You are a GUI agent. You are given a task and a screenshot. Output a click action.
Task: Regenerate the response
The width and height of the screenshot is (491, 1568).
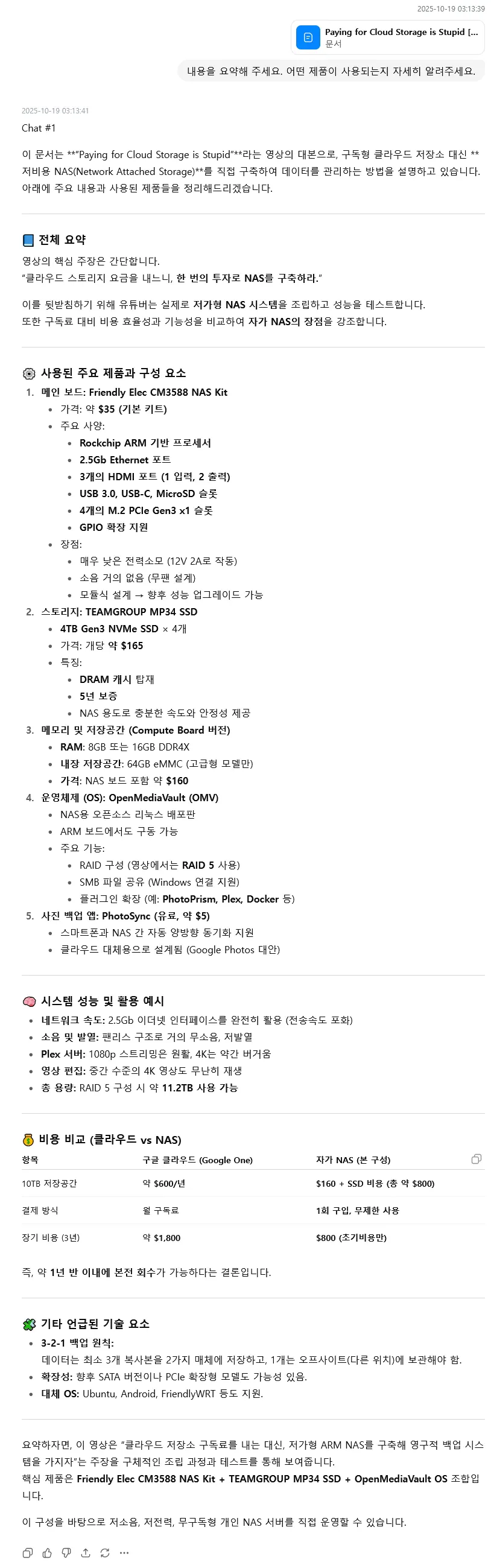pos(104,1552)
